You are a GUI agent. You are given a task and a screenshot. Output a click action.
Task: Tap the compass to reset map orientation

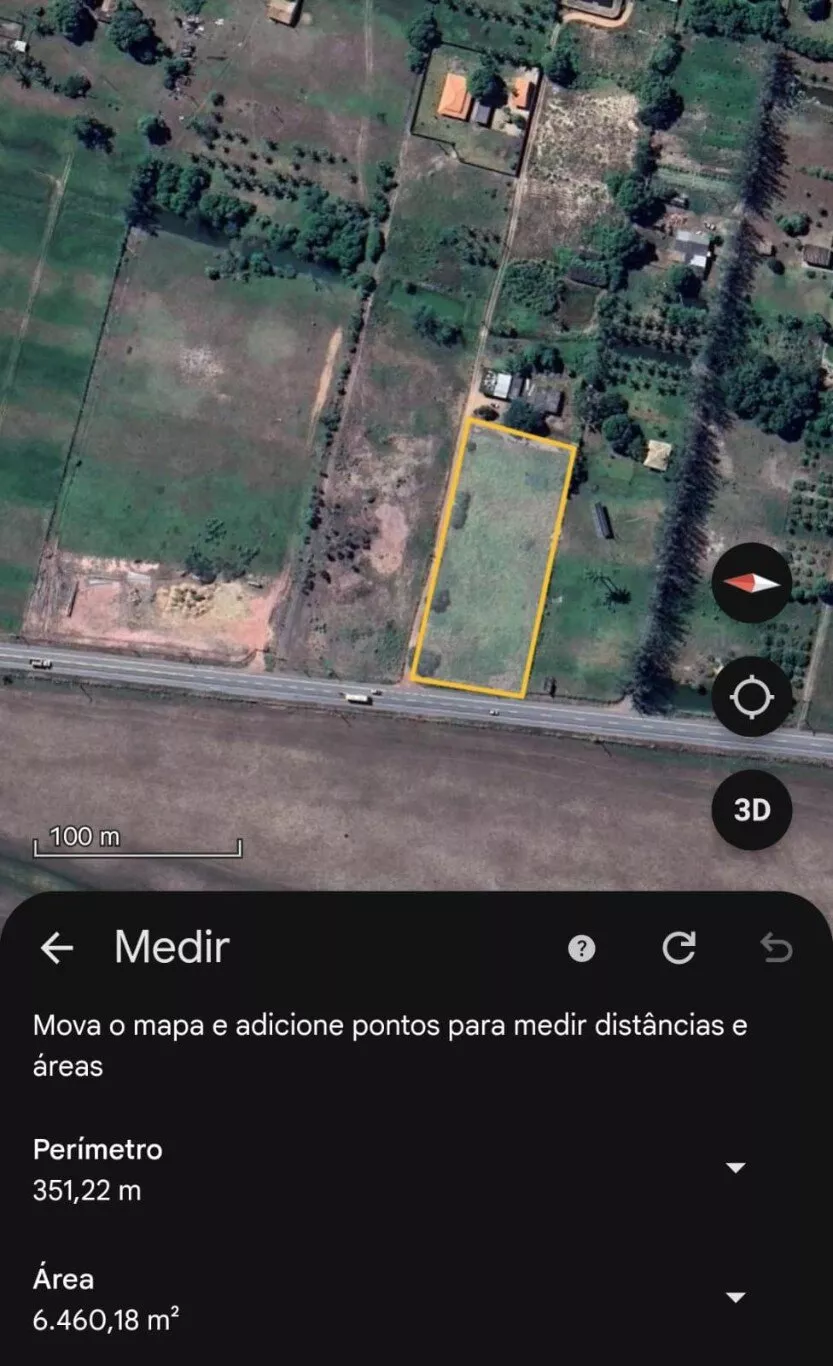(x=752, y=583)
